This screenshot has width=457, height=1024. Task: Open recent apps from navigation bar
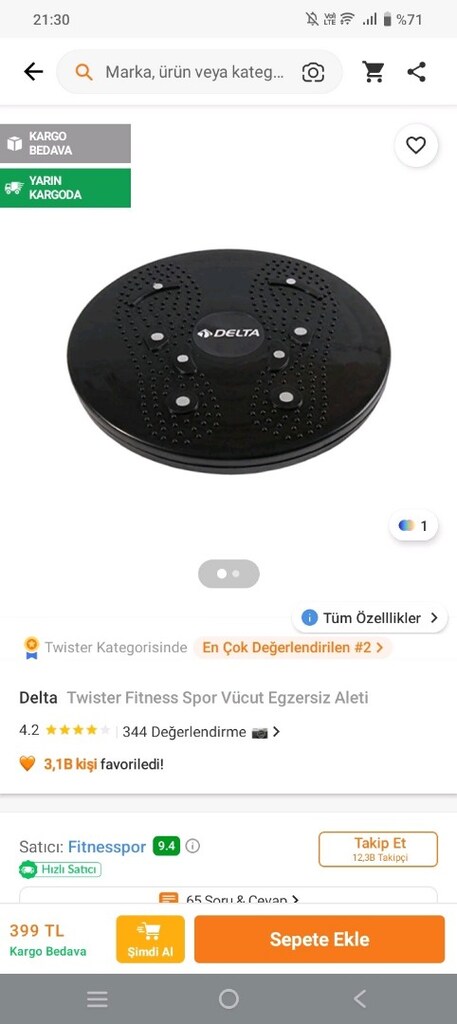(x=97, y=999)
